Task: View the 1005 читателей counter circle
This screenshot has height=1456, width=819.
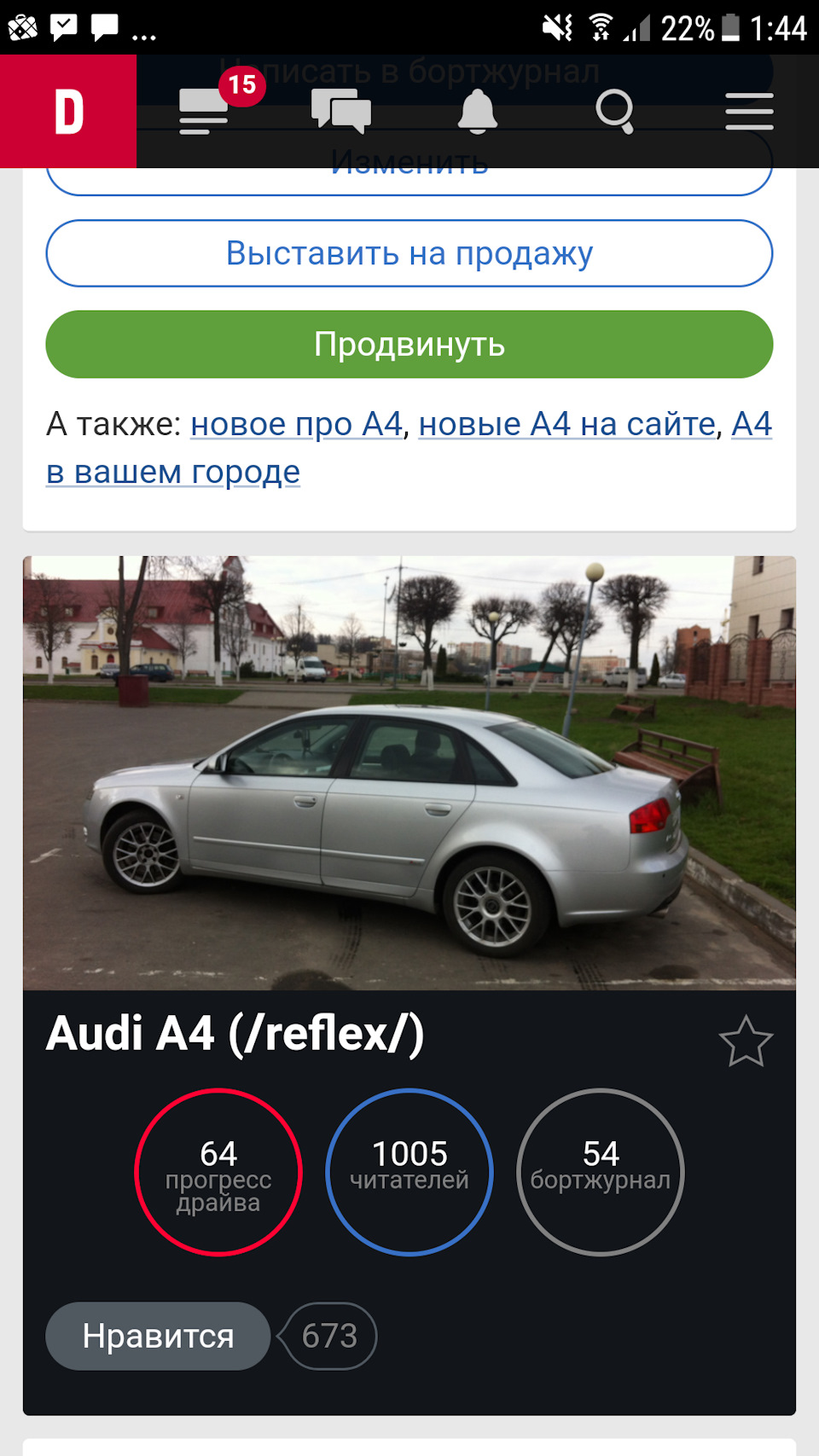Action: pyautogui.click(x=409, y=1170)
